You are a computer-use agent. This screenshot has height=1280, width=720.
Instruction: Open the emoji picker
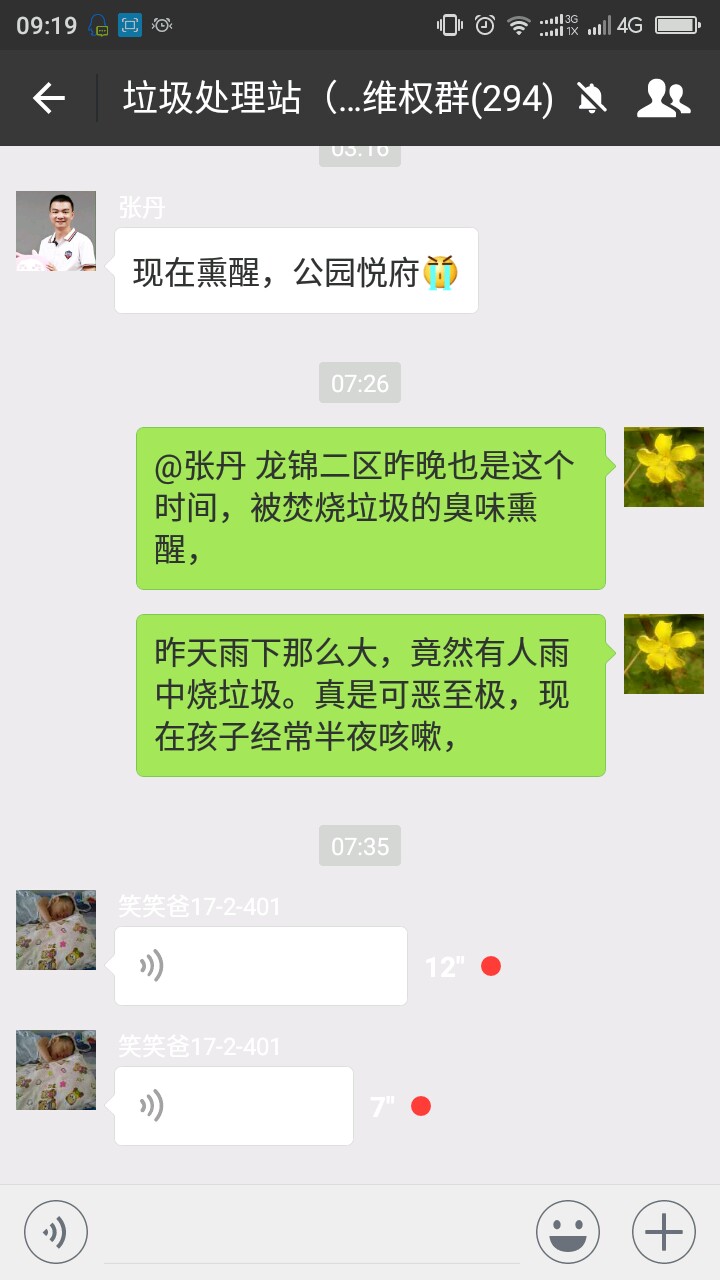click(x=568, y=1232)
